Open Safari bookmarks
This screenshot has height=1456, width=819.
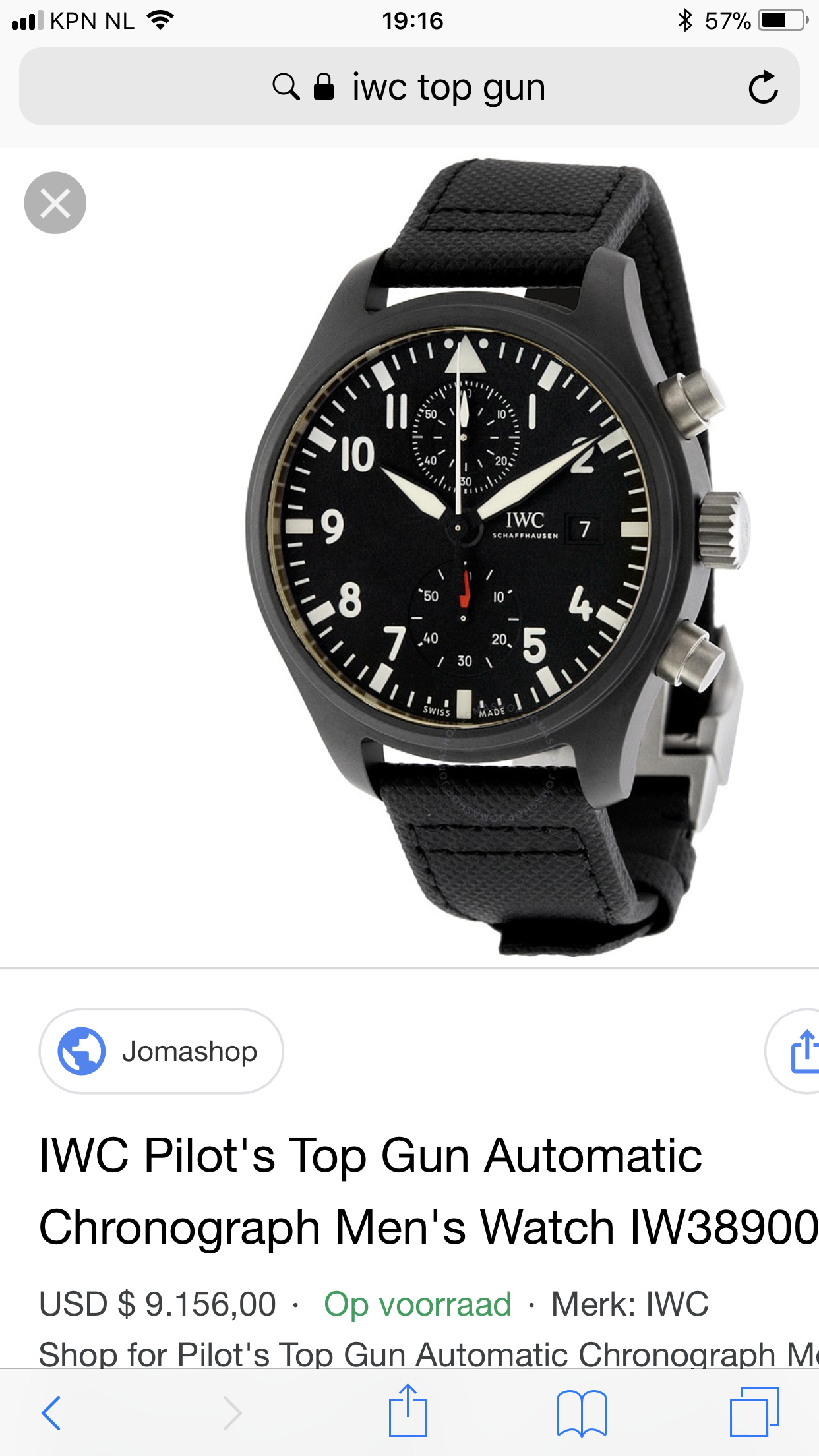point(582,1412)
